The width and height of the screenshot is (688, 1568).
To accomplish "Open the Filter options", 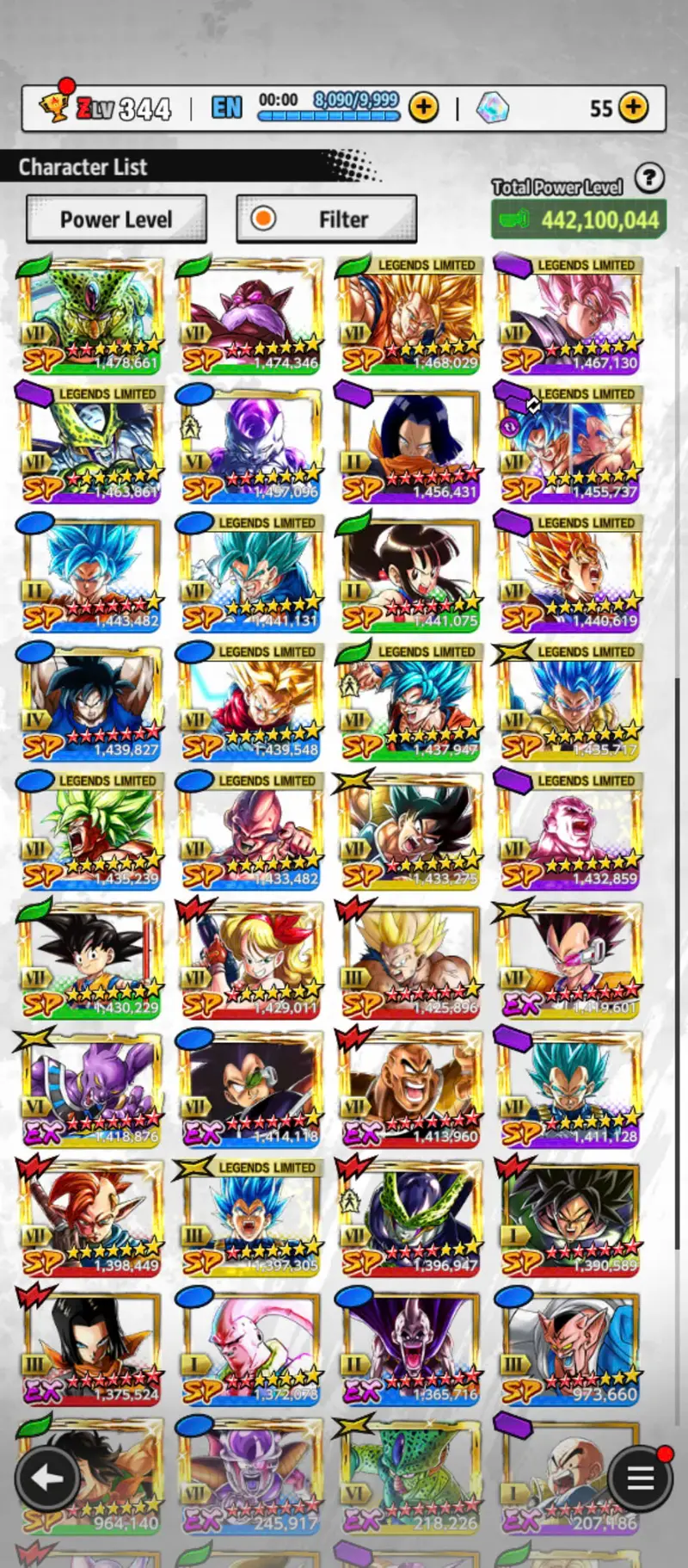I will pos(327,219).
